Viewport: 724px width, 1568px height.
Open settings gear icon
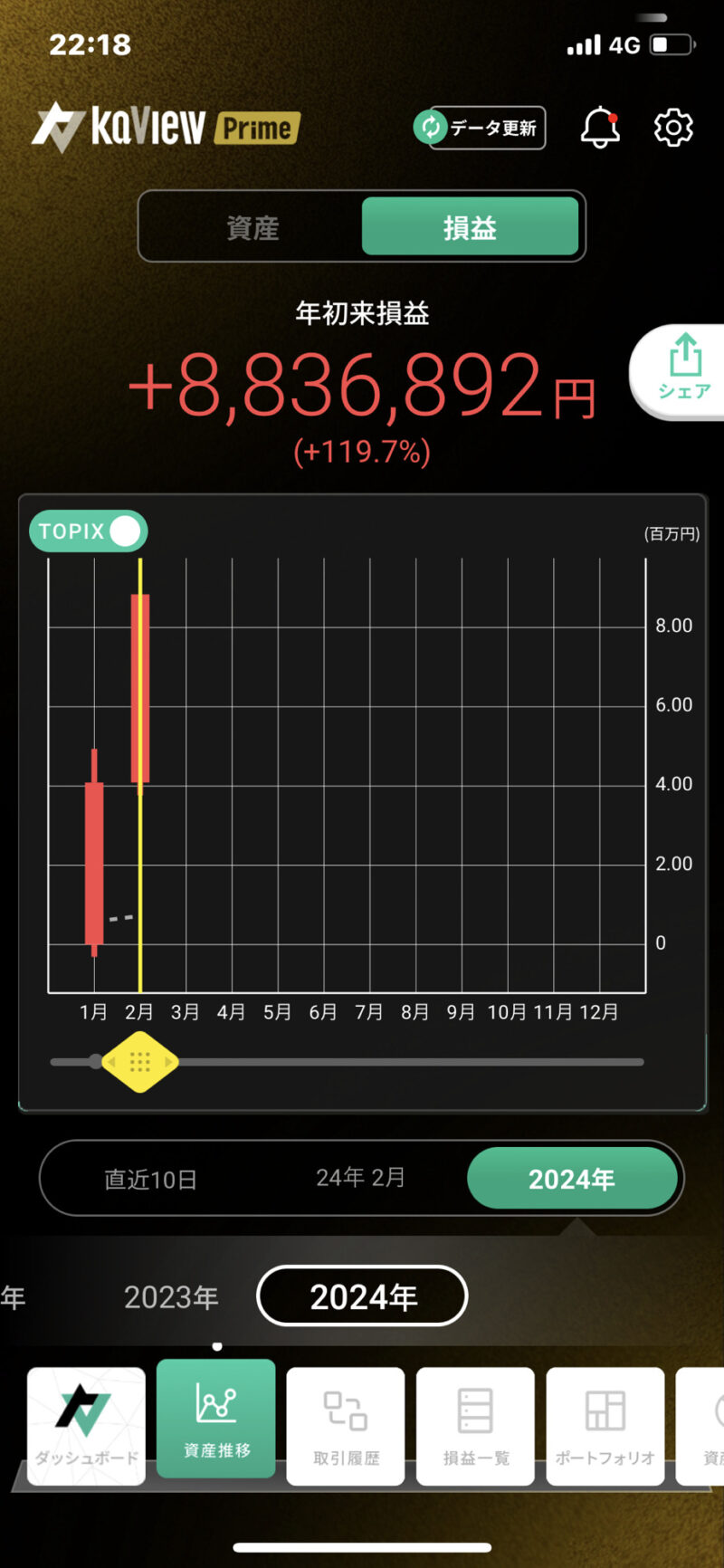point(673,128)
